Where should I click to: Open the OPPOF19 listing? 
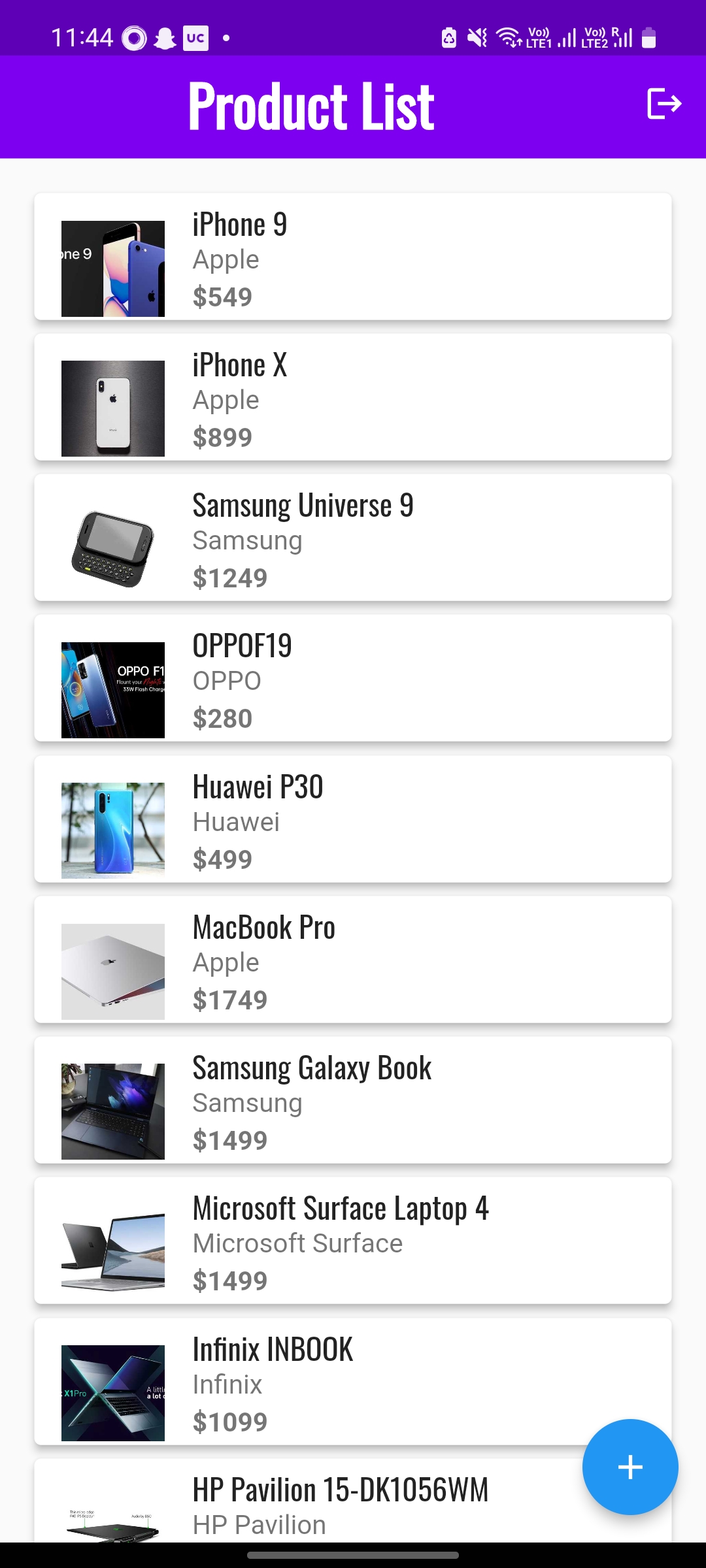coord(353,678)
